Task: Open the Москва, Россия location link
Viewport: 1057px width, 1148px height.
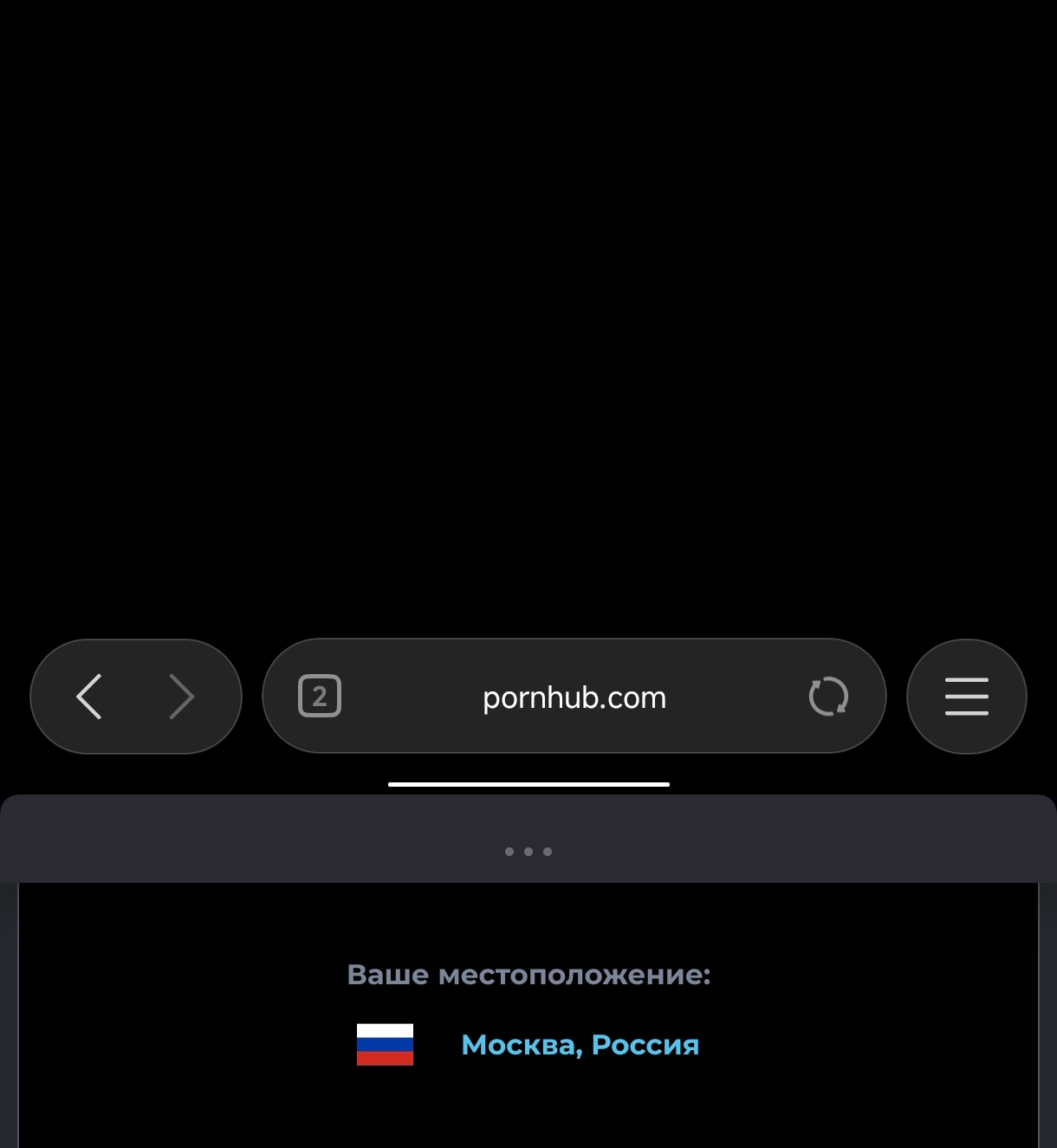Action: [580, 1045]
